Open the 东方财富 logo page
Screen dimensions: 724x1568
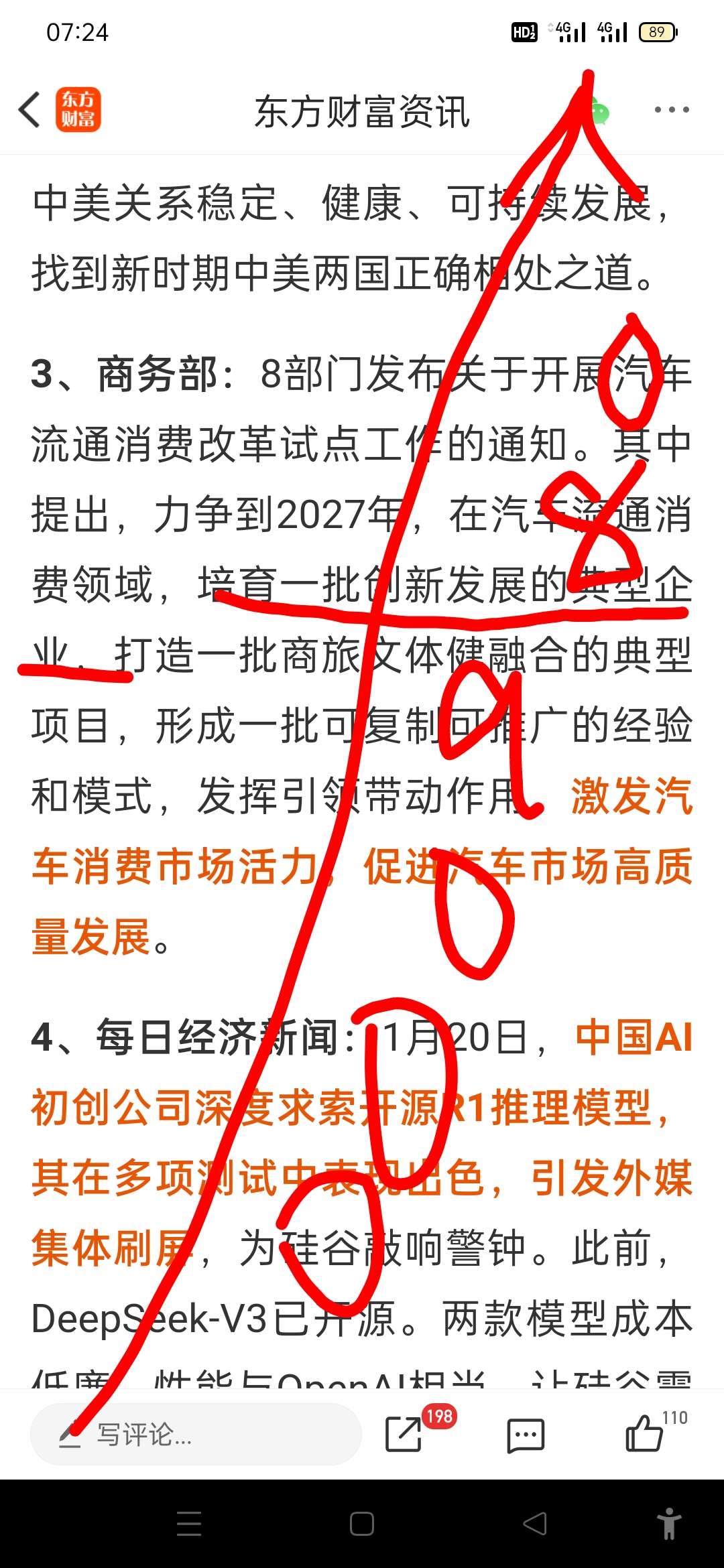coord(78,110)
